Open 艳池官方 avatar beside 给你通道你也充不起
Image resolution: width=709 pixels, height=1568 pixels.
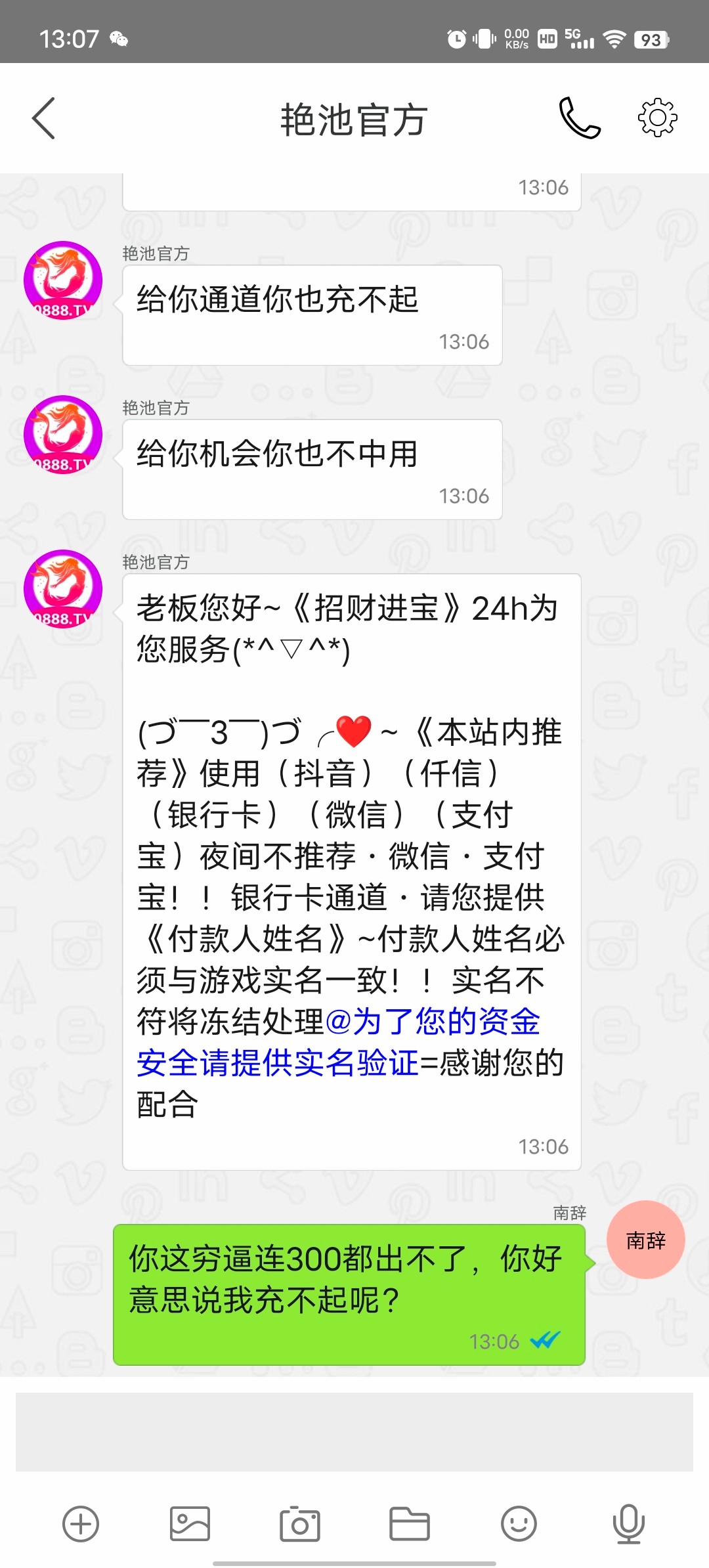(x=63, y=281)
